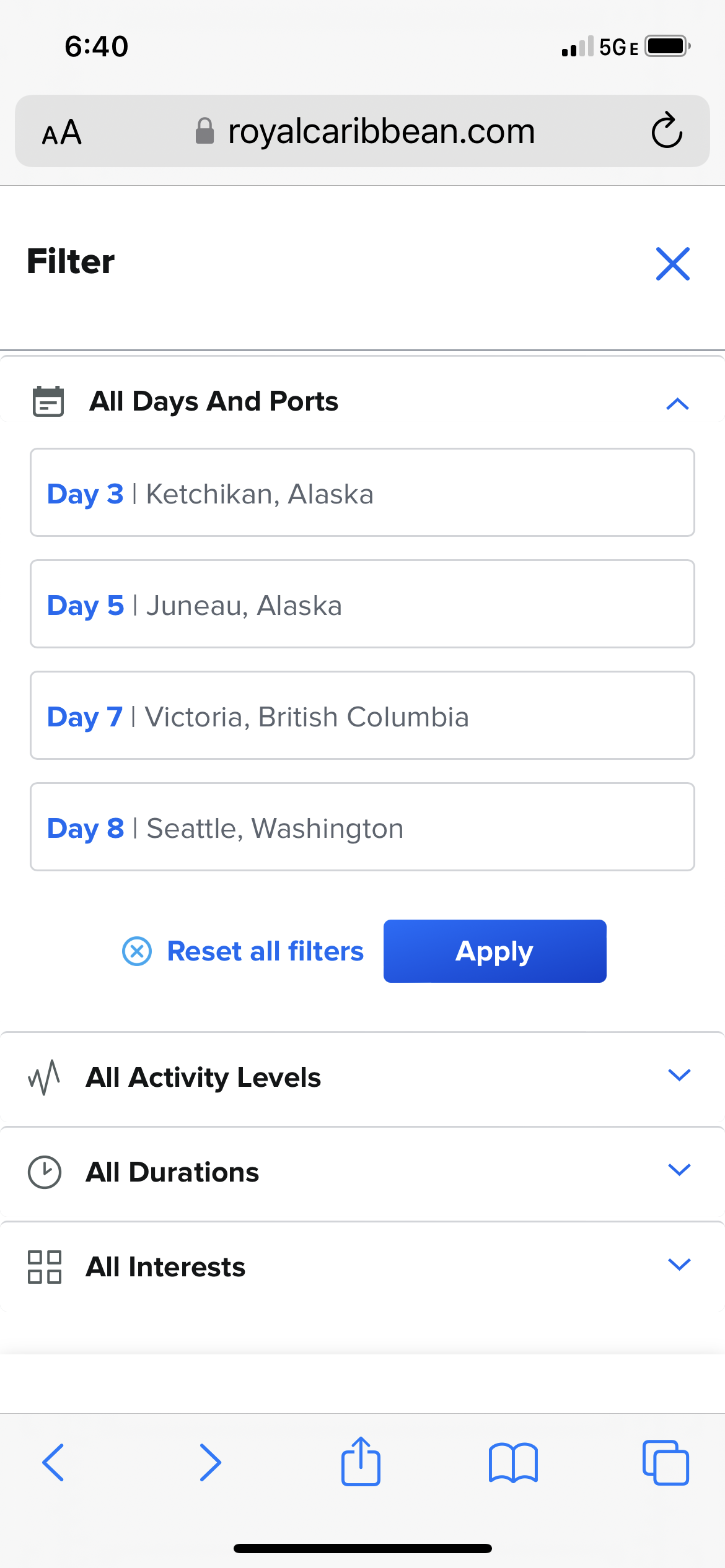Expand All Interests

[362, 1267]
